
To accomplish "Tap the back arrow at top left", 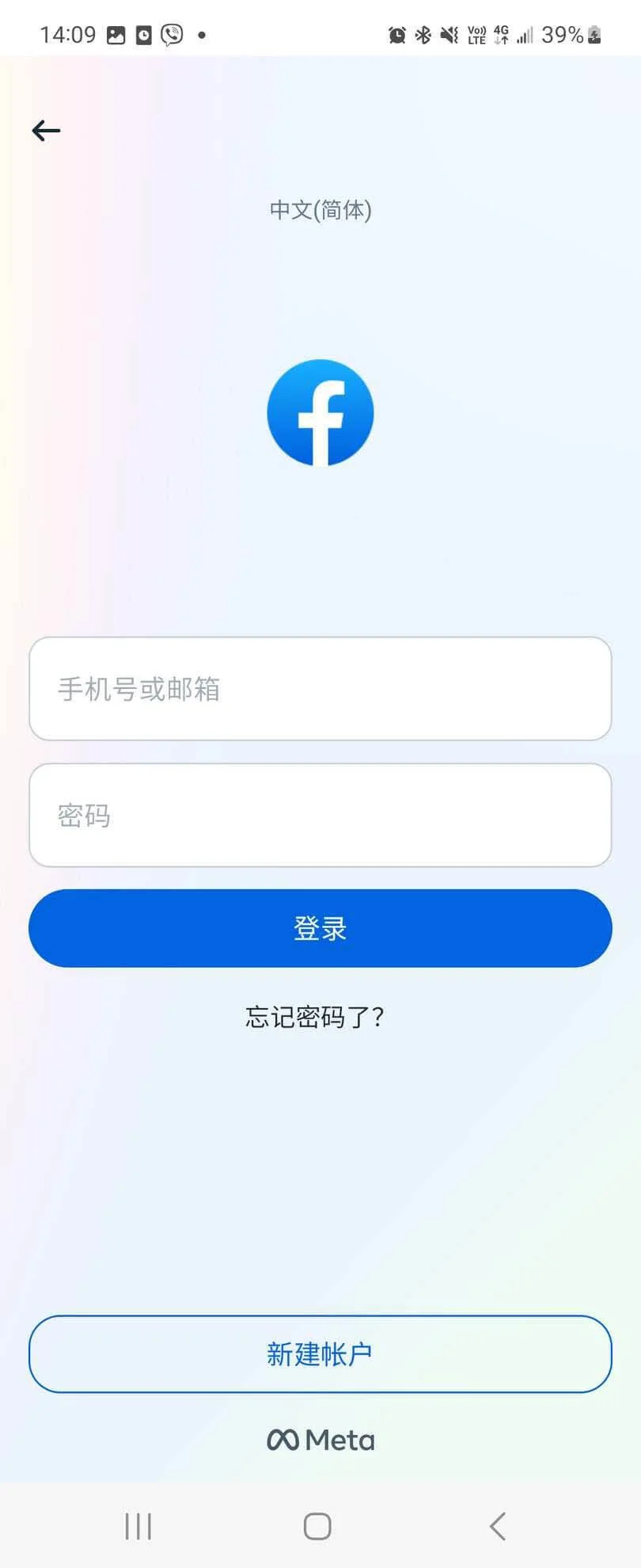I will pyautogui.click(x=45, y=130).
